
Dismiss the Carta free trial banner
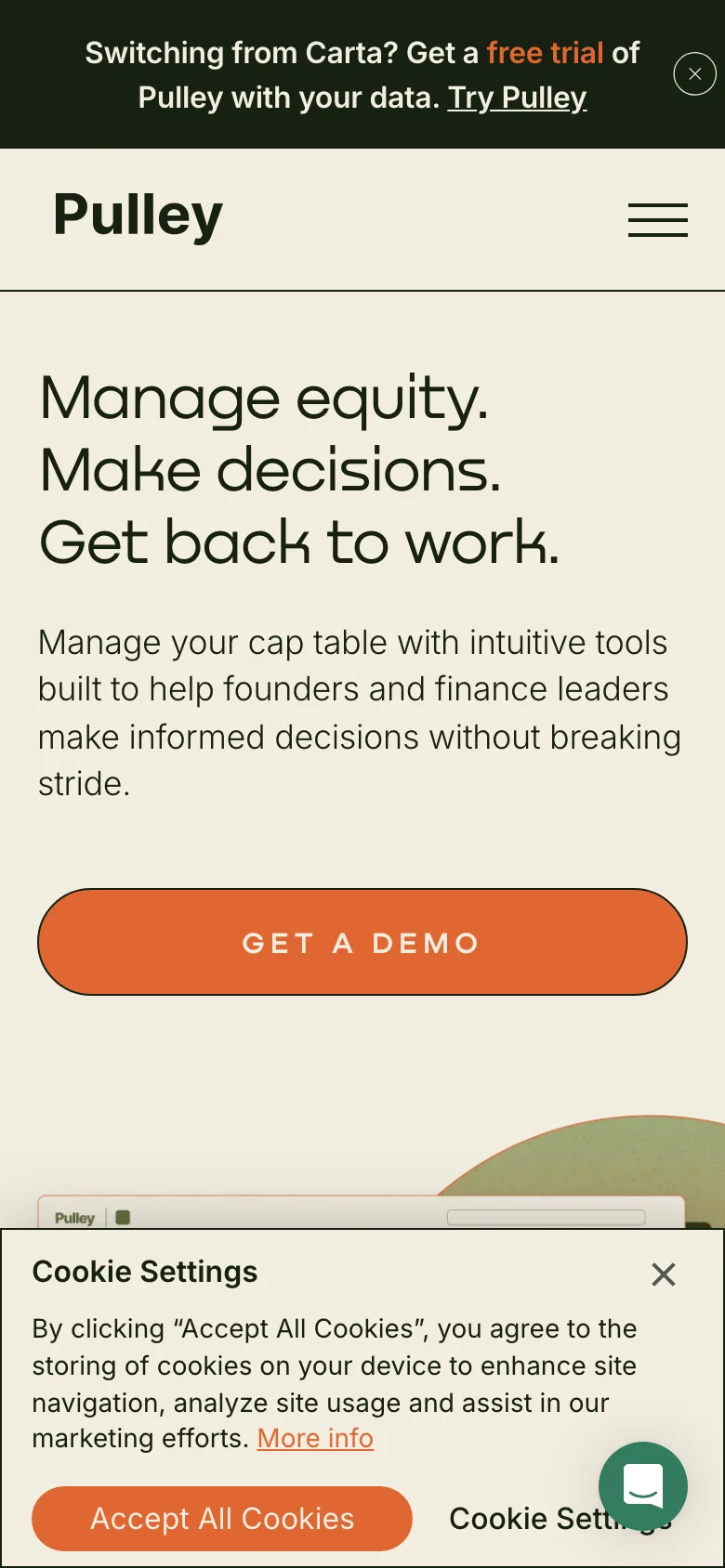pos(694,74)
